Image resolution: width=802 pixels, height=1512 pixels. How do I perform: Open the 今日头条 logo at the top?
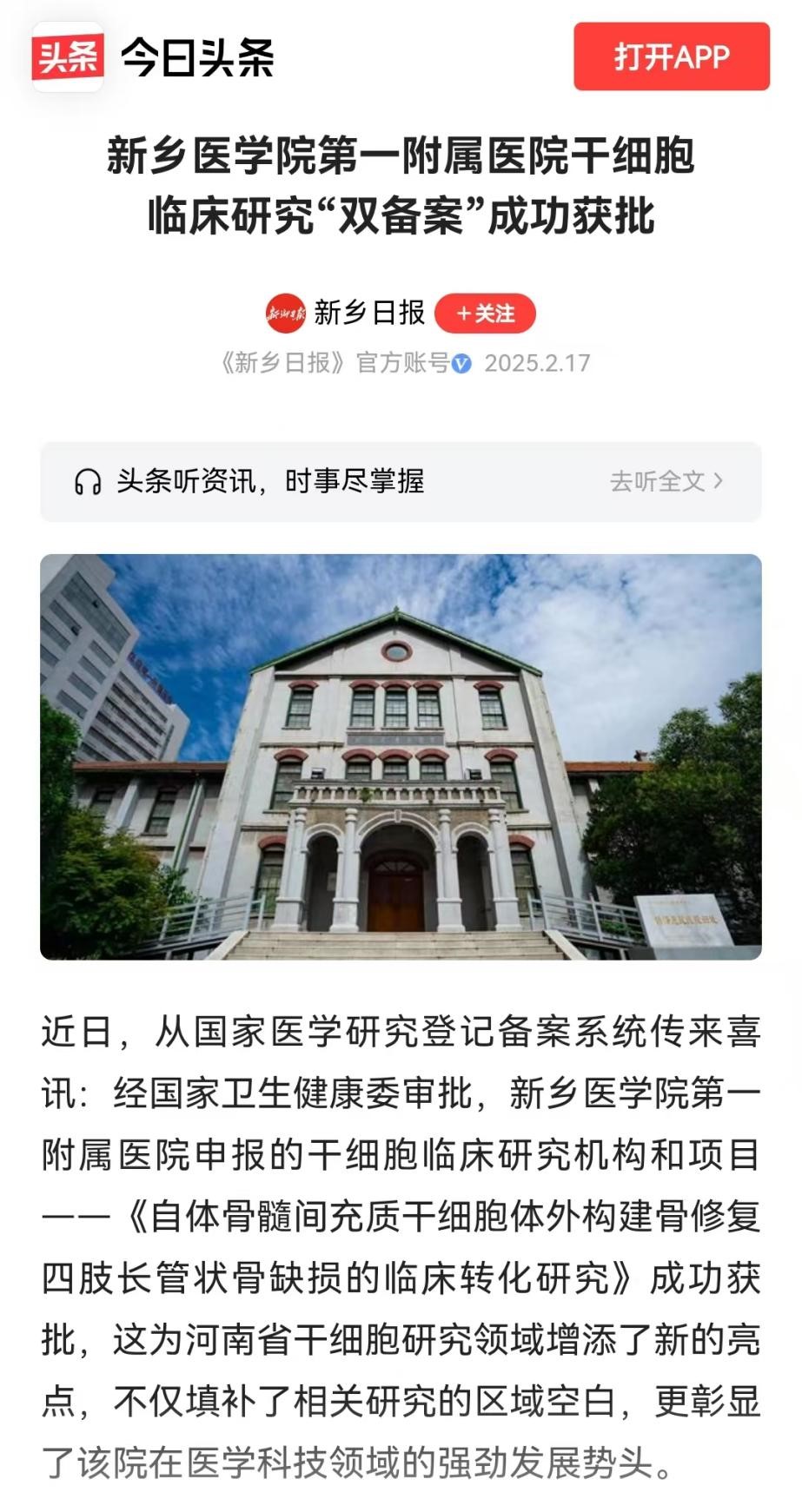(154, 57)
